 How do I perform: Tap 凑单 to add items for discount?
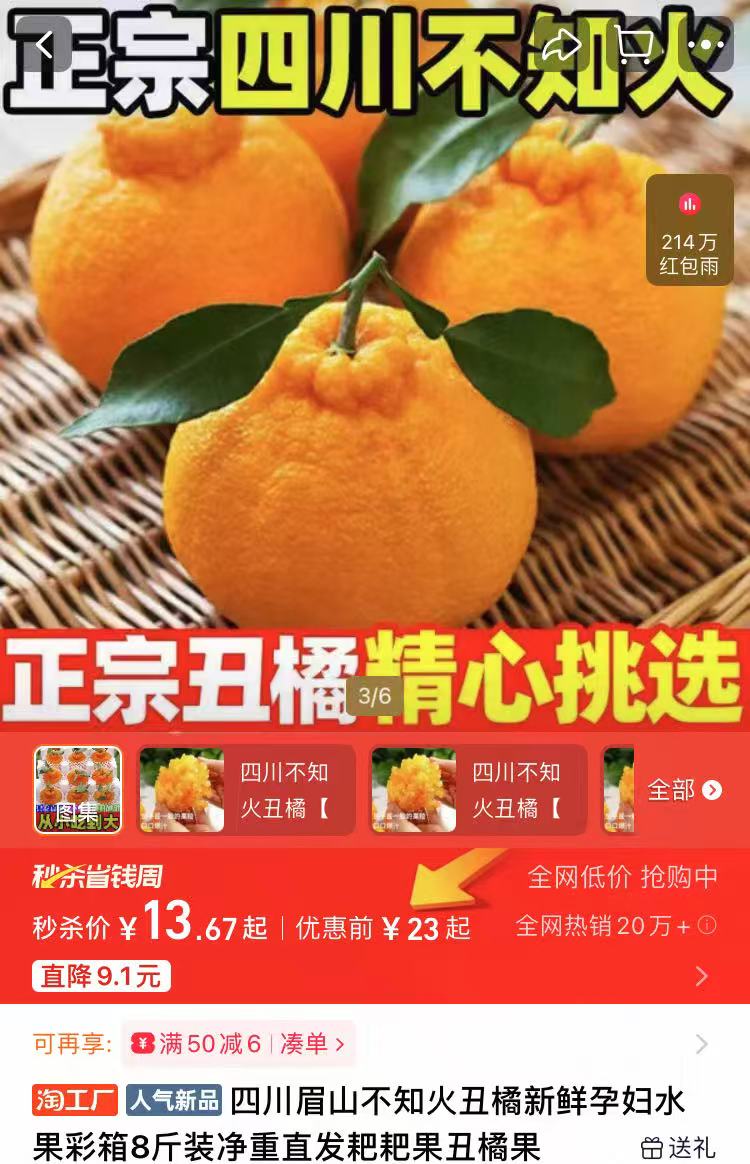(x=312, y=1045)
